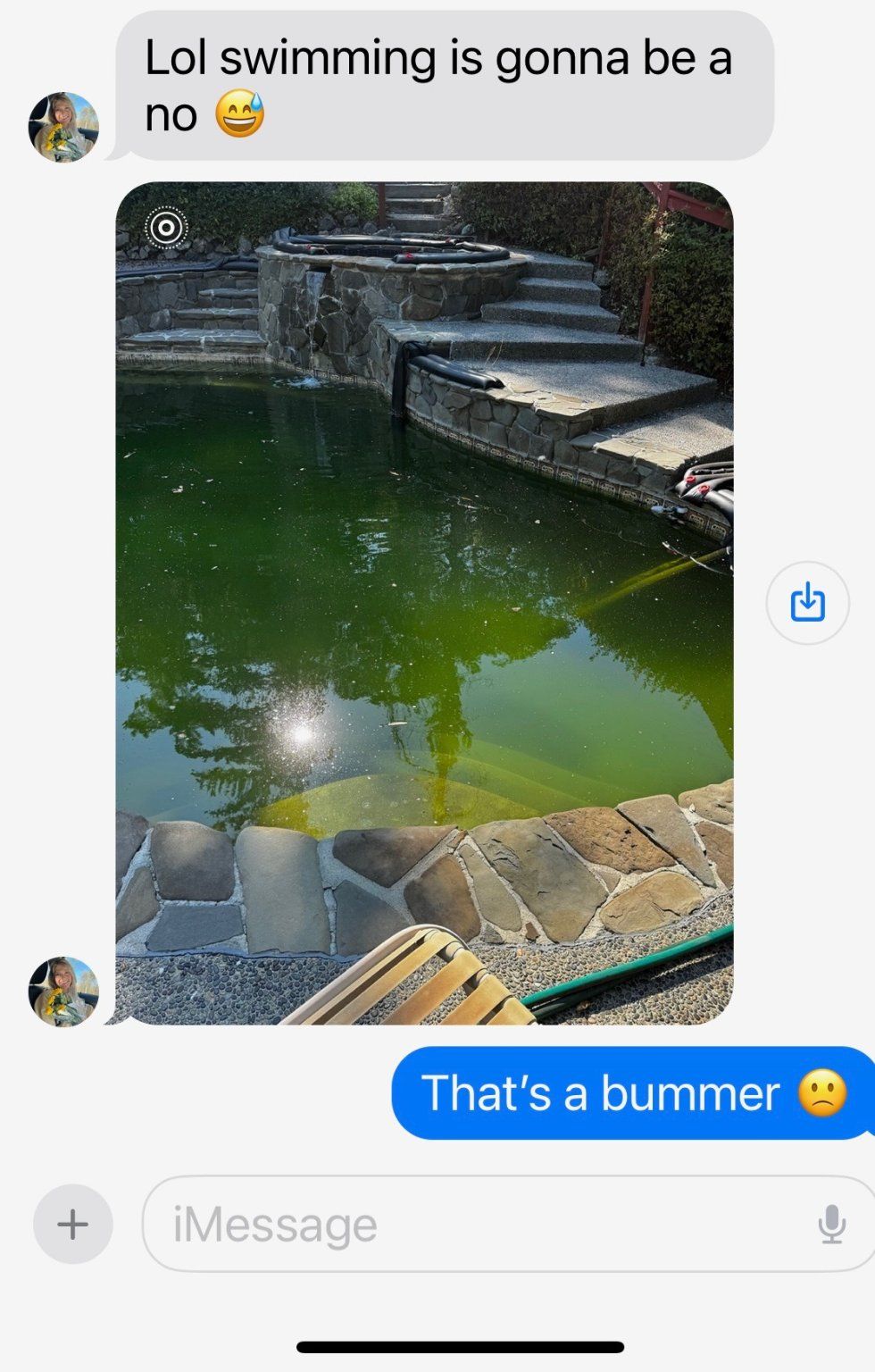Open the green pool photo
875x1372 pixels.
coord(424,603)
